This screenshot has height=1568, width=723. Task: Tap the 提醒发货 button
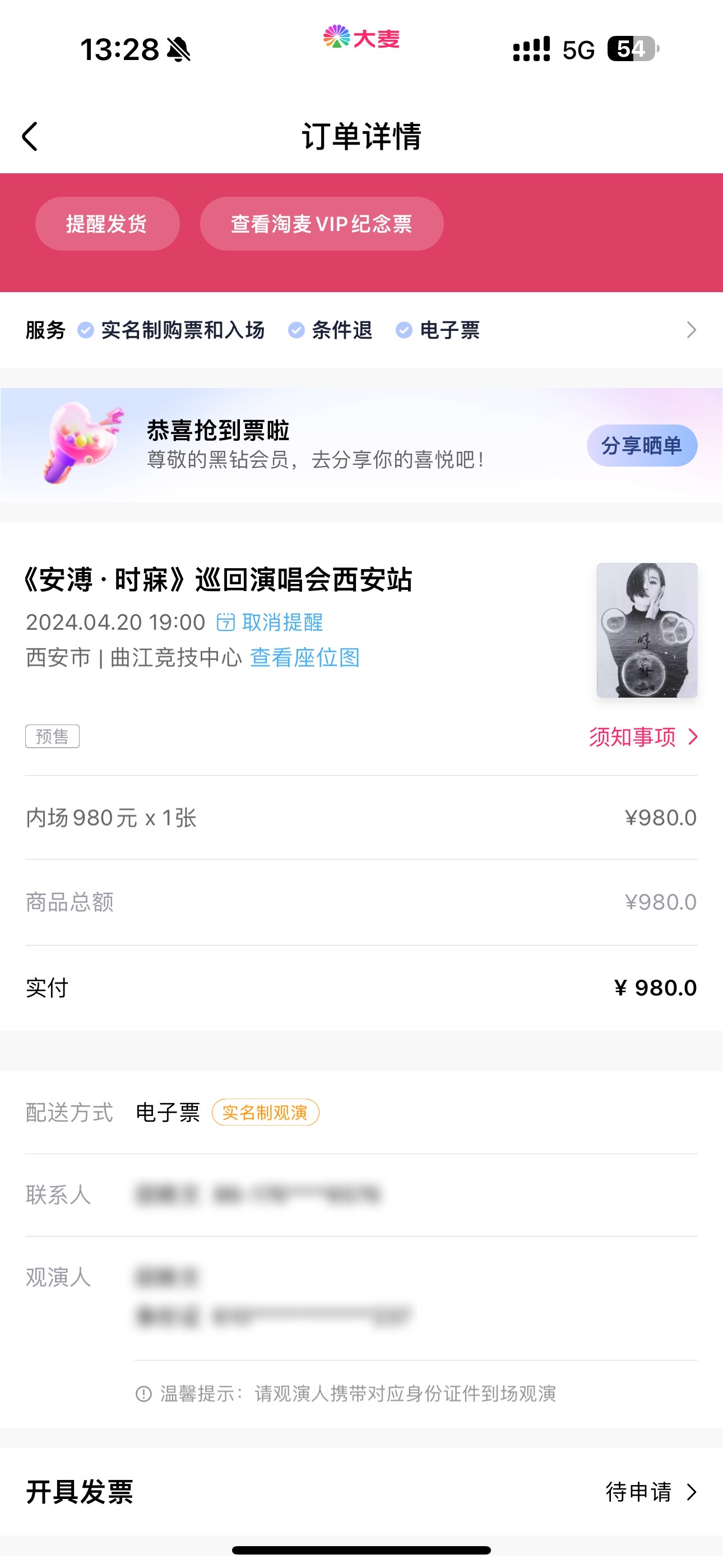tap(107, 224)
